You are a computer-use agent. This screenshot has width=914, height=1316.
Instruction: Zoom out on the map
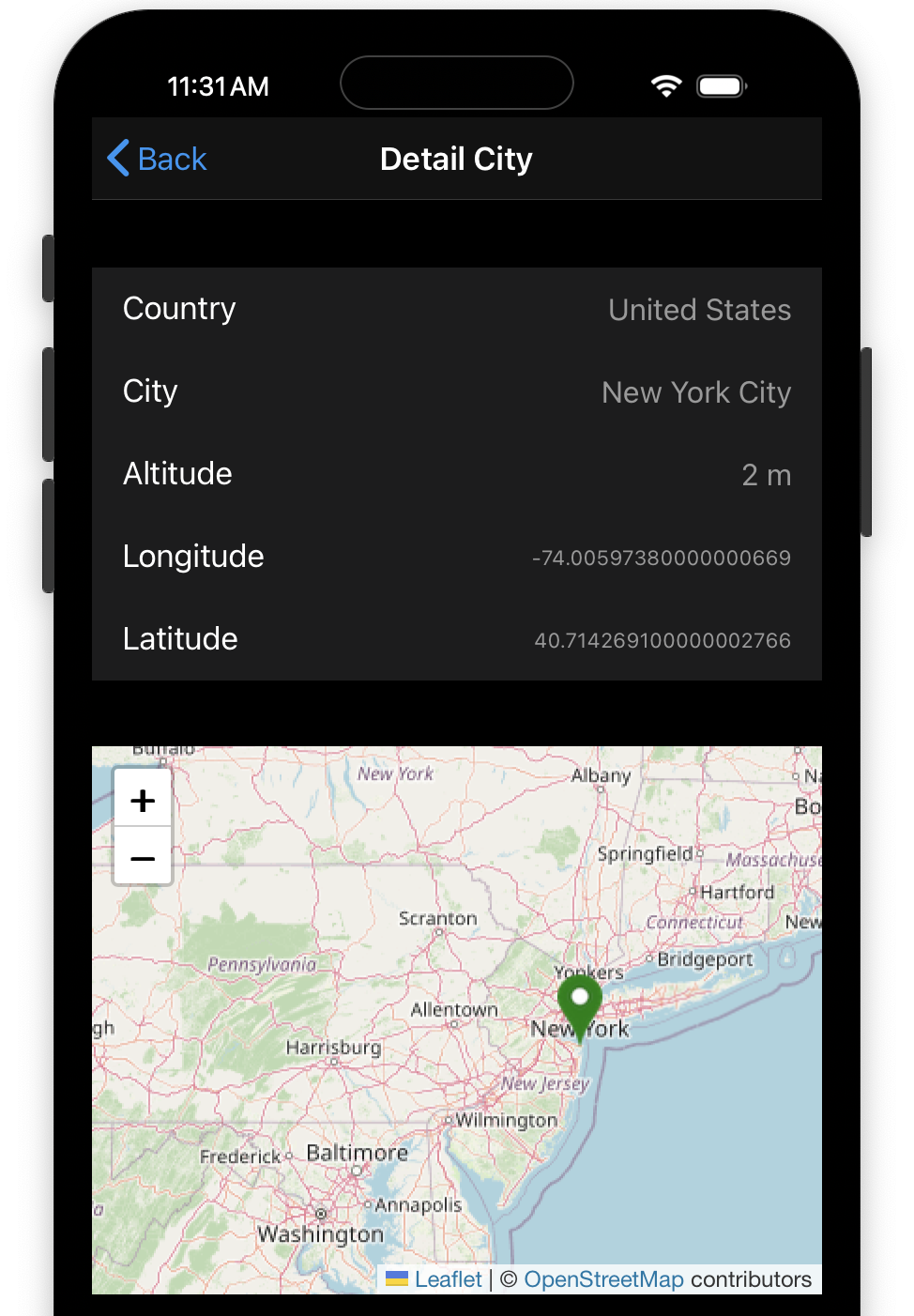143,858
